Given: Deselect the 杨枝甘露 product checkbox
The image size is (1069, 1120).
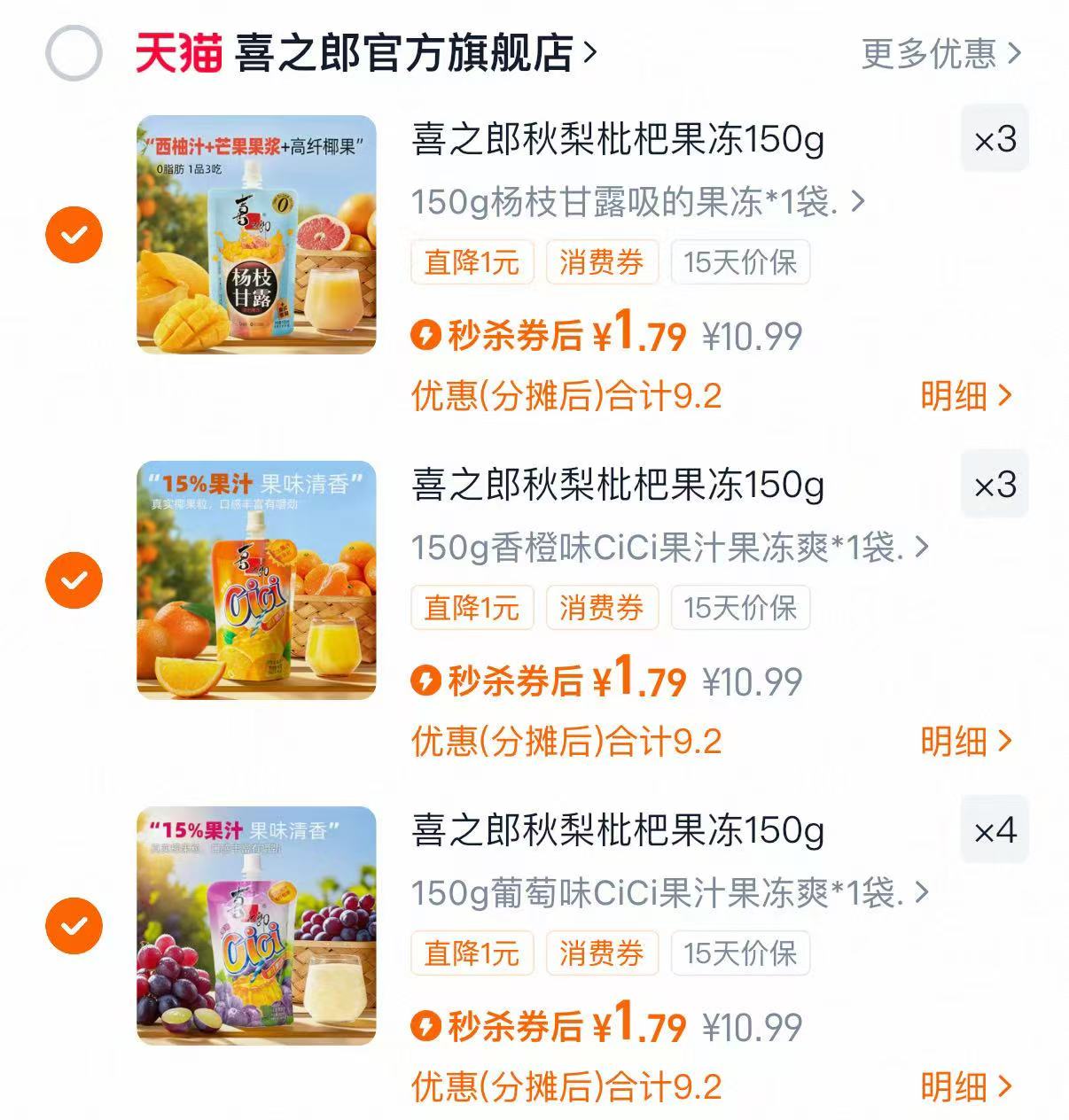Looking at the screenshot, I should coord(74,235).
